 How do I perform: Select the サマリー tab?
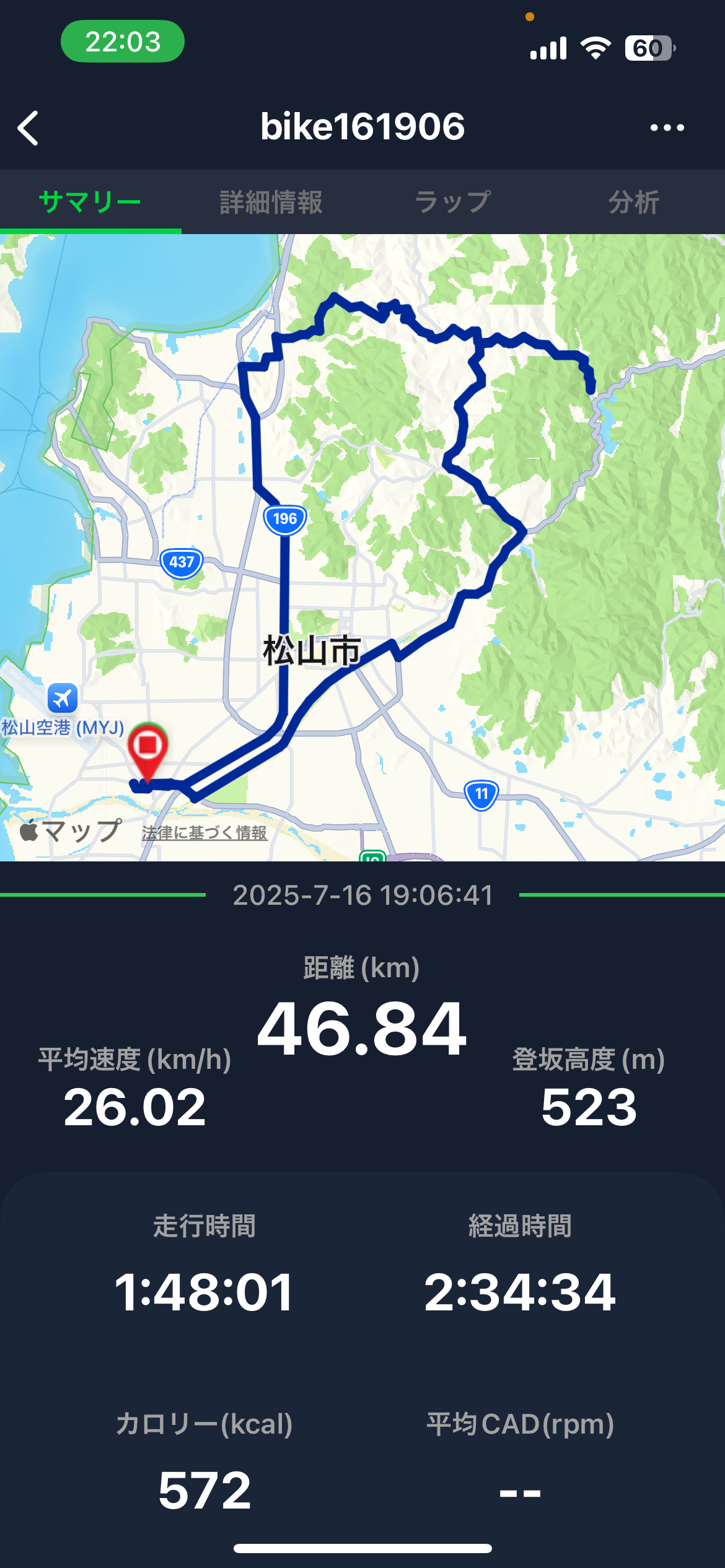tap(90, 203)
